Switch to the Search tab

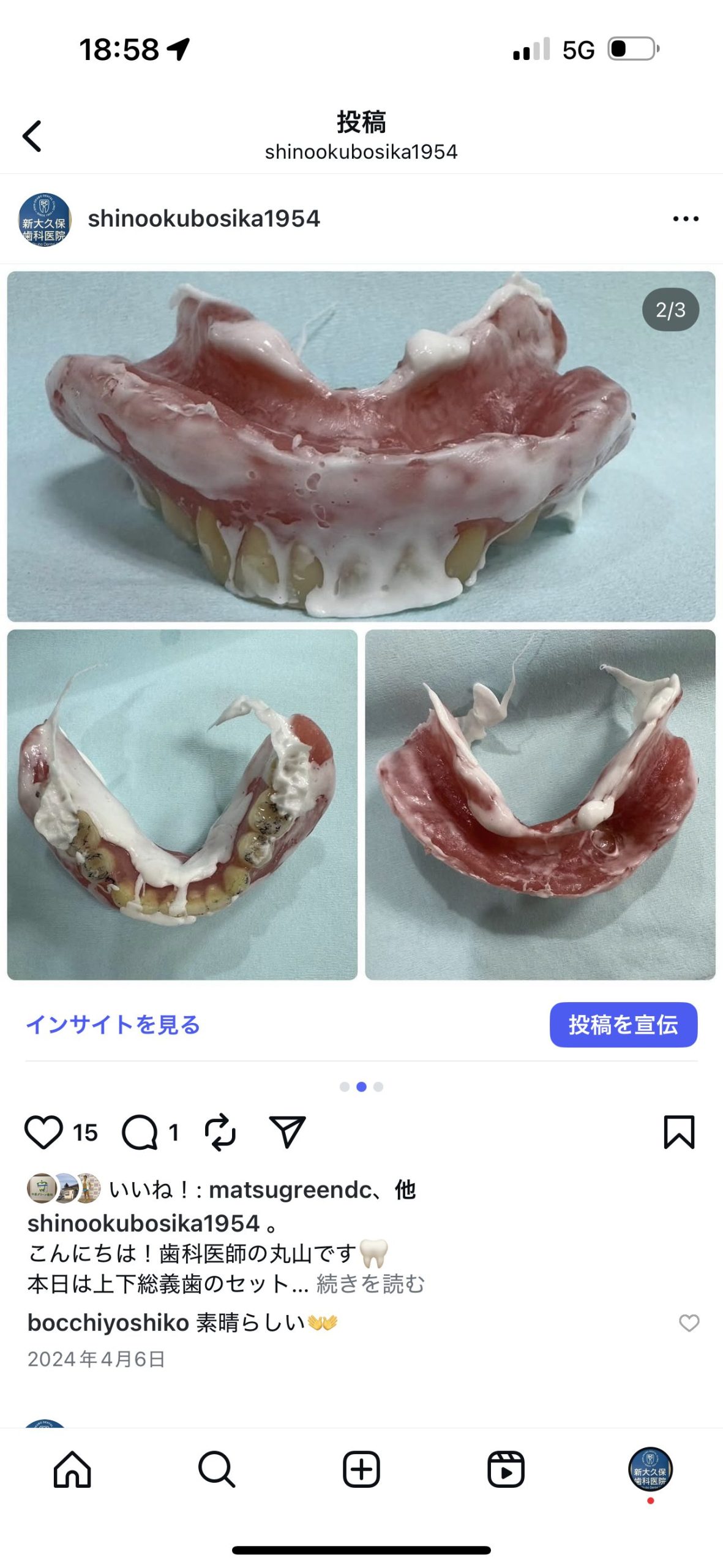tap(217, 1469)
